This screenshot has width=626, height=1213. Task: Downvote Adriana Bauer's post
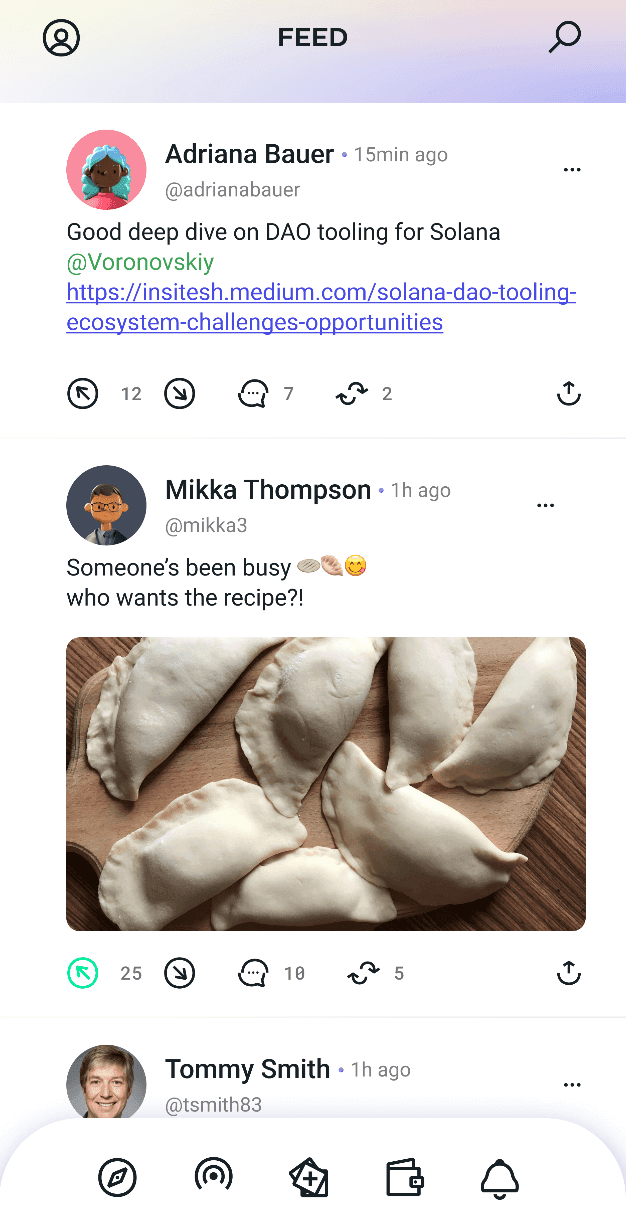(x=179, y=394)
